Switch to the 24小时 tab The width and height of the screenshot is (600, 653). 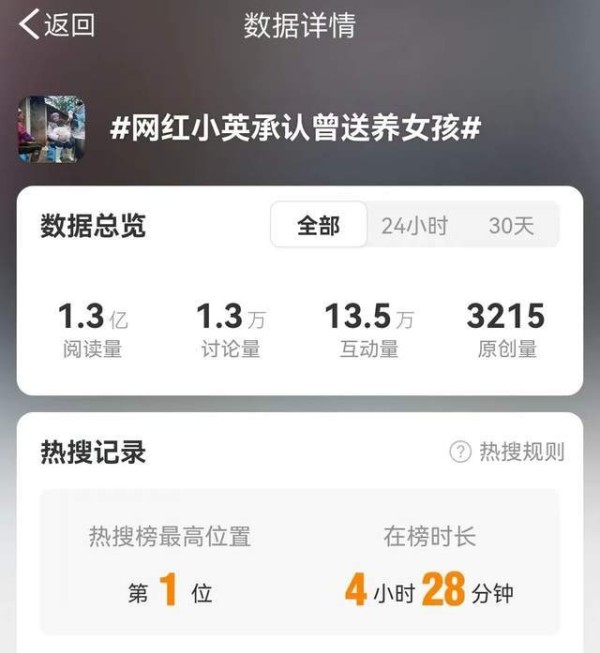click(x=414, y=226)
